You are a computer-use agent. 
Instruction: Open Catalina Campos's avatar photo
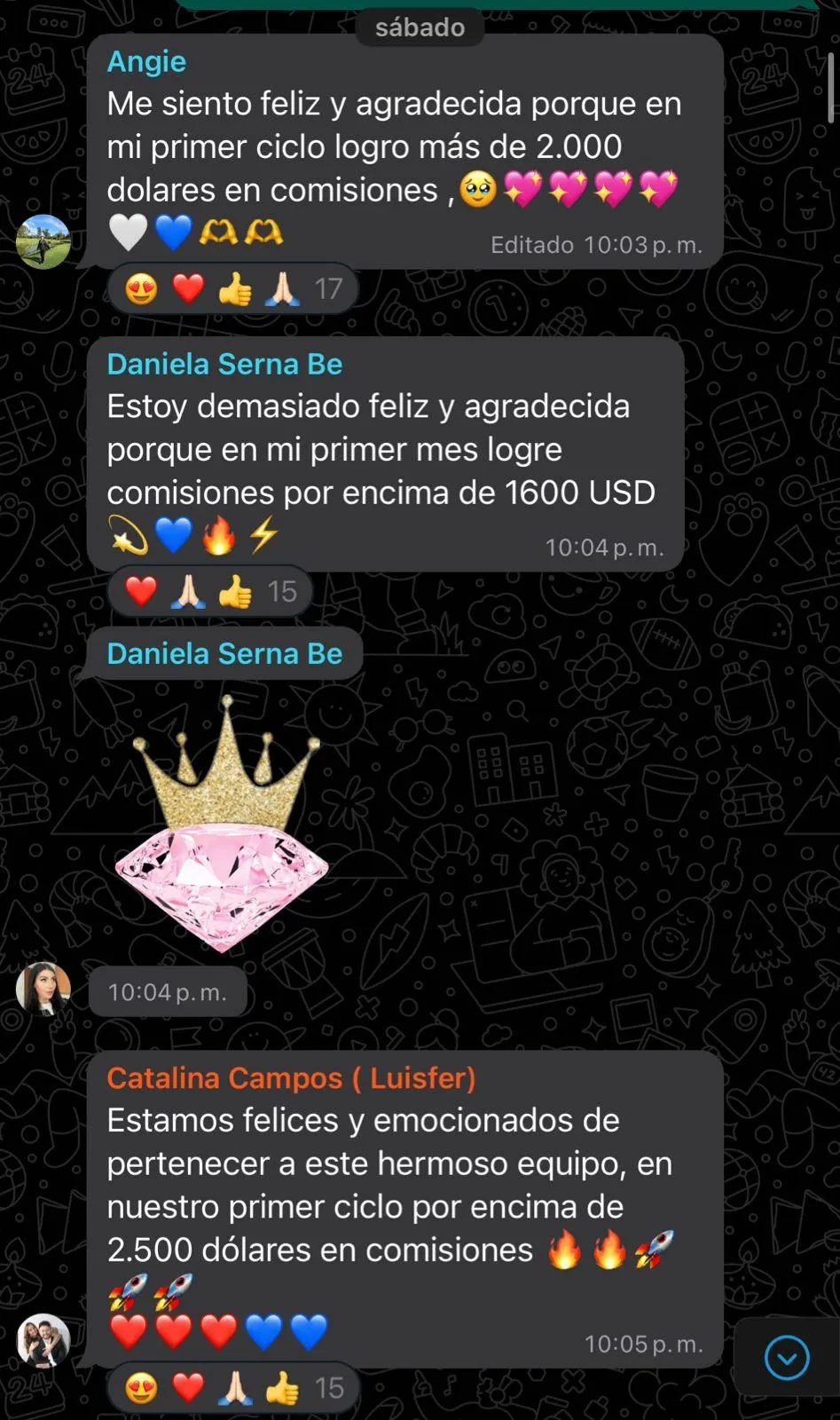[x=43, y=1340]
